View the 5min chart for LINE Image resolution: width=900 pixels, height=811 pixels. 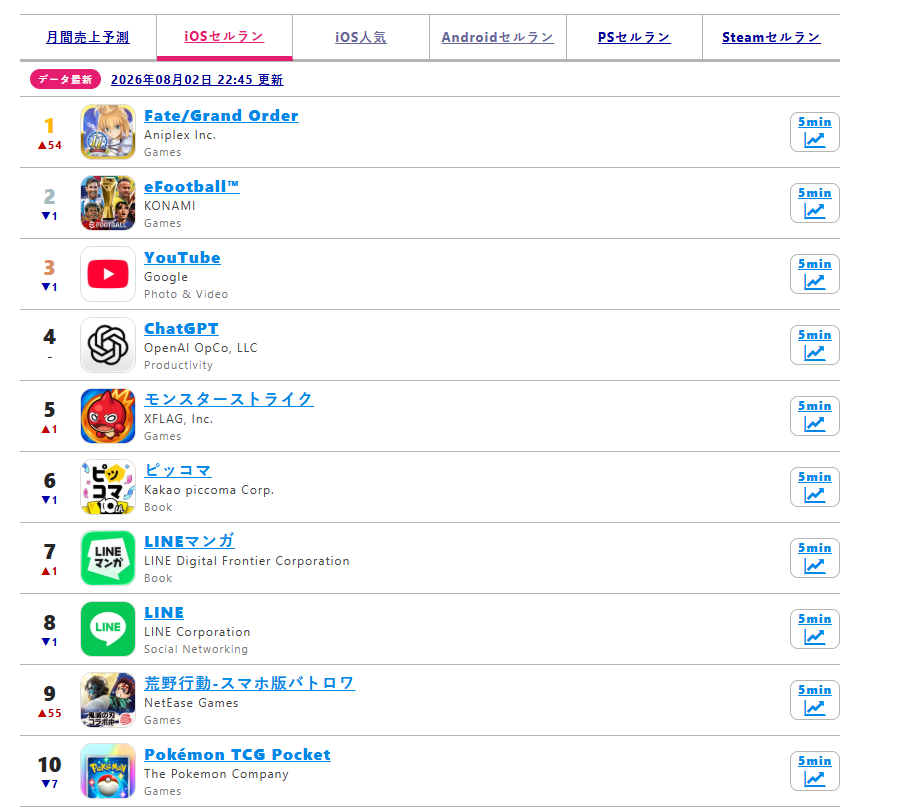pyautogui.click(x=814, y=629)
